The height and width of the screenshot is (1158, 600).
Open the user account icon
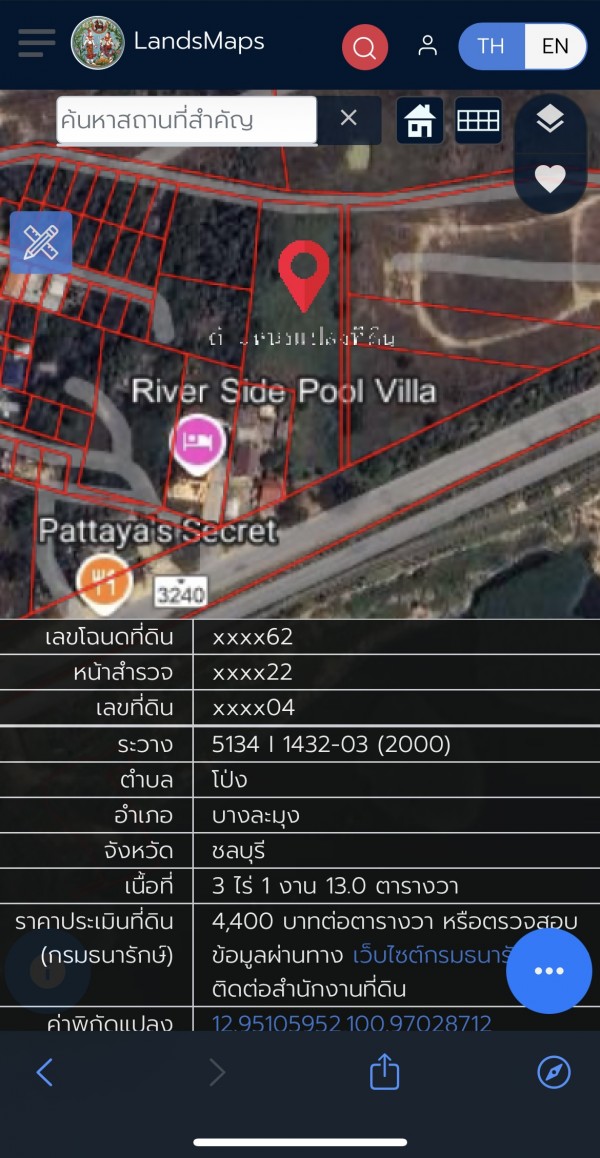click(x=428, y=46)
